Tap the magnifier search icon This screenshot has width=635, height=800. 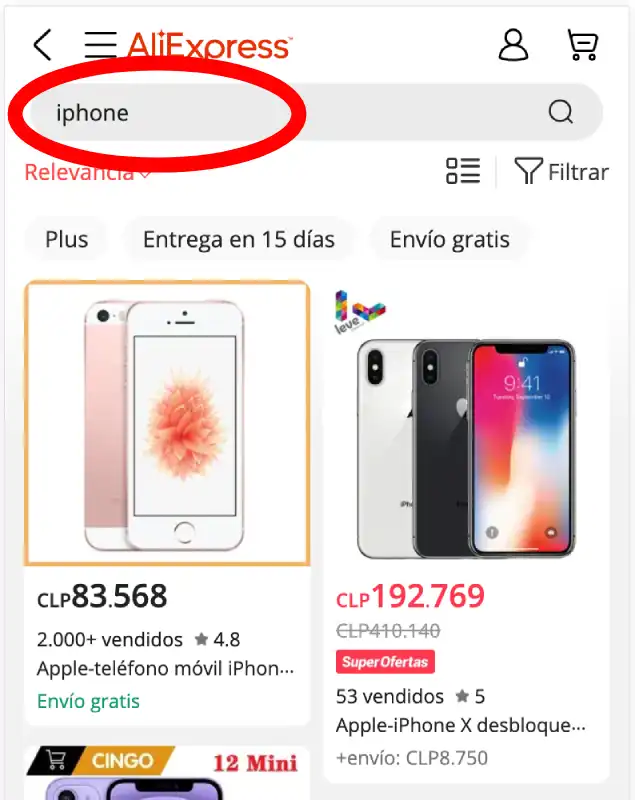pyautogui.click(x=561, y=112)
